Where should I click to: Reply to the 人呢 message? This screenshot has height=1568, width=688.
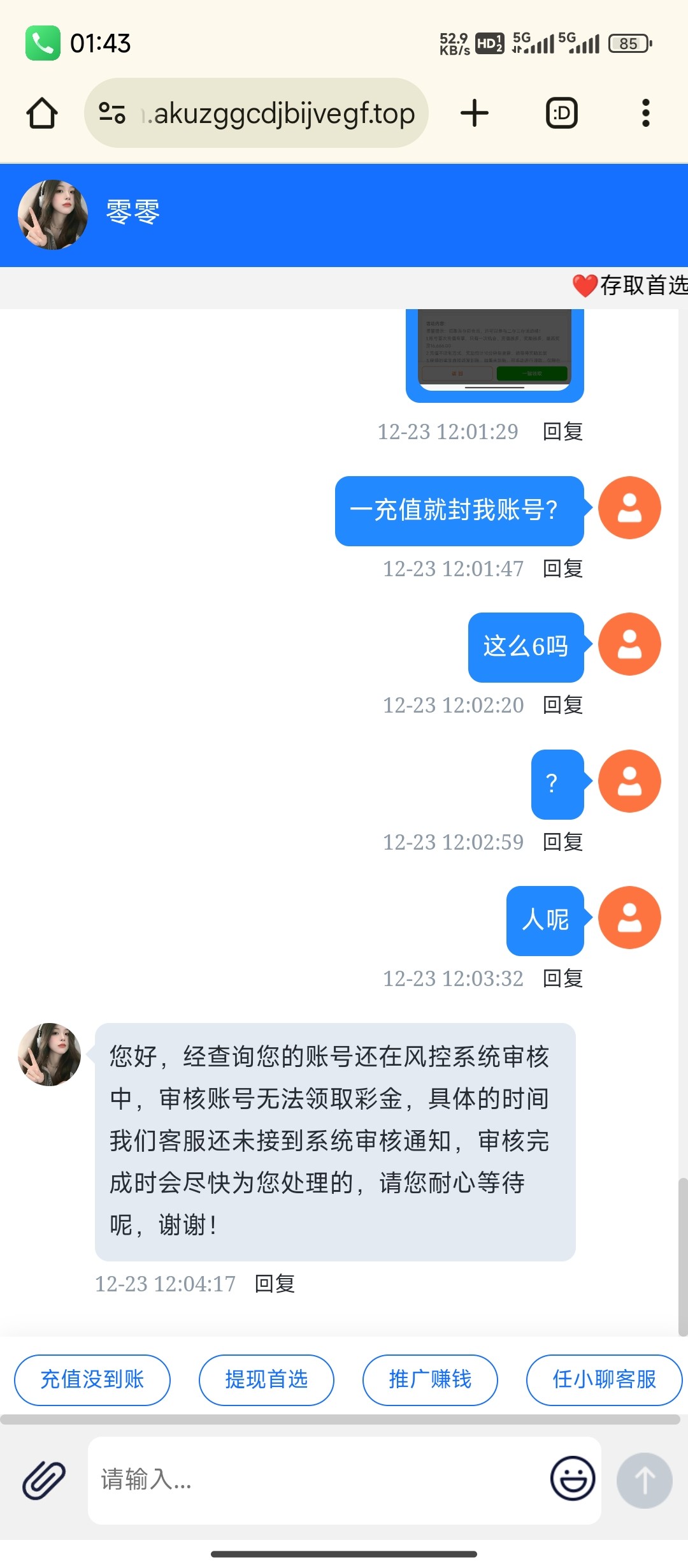(563, 978)
